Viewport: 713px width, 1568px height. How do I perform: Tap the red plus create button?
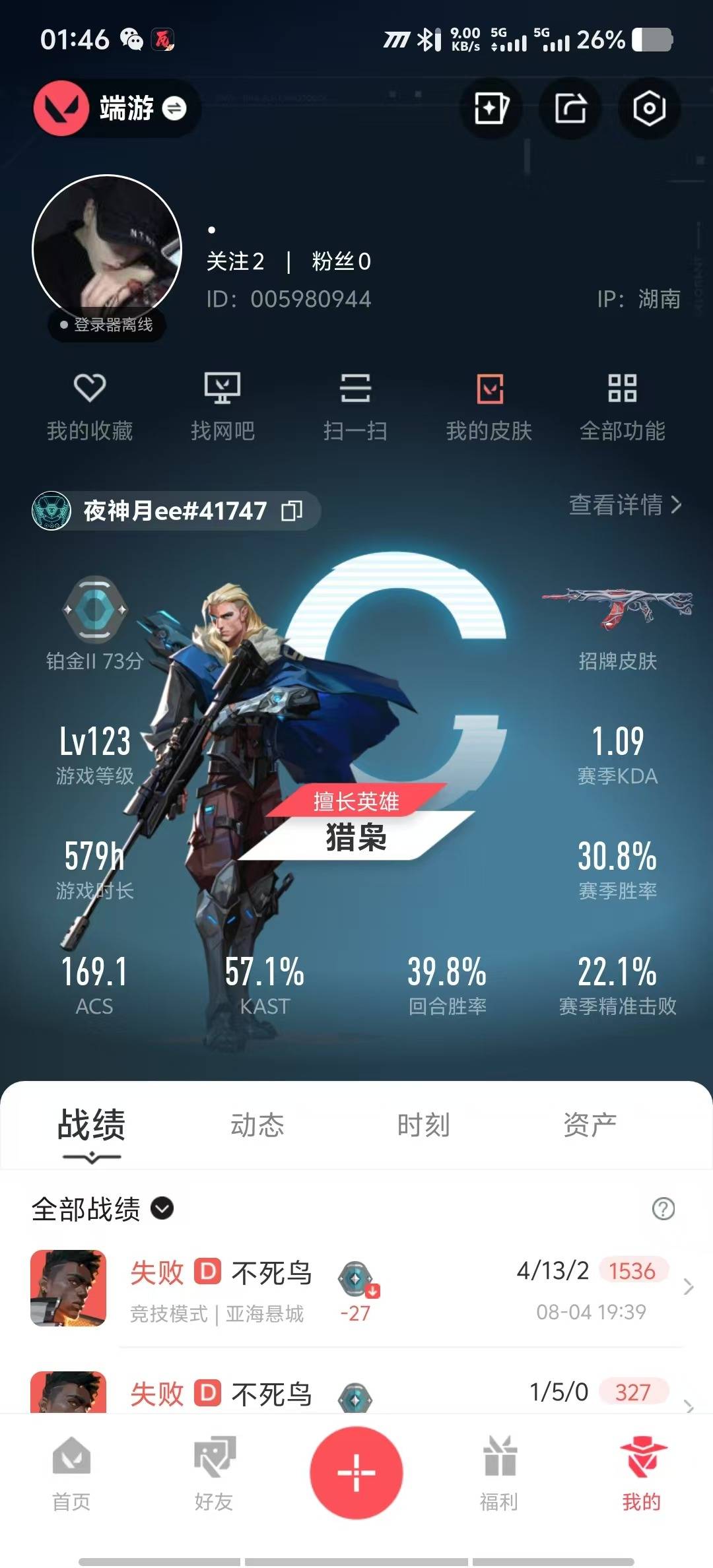pyautogui.click(x=356, y=1473)
